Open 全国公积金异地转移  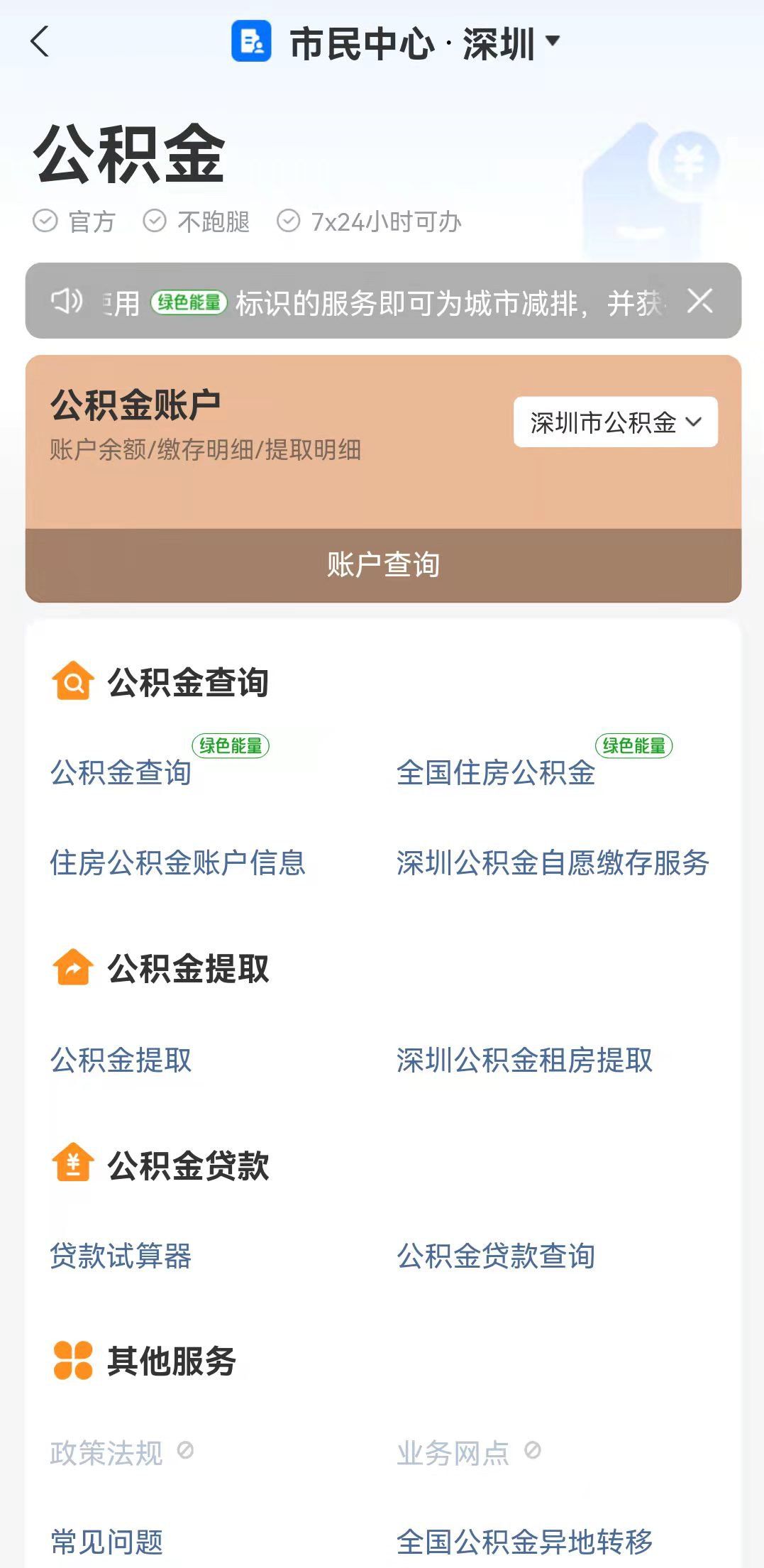tap(524, 1542)
